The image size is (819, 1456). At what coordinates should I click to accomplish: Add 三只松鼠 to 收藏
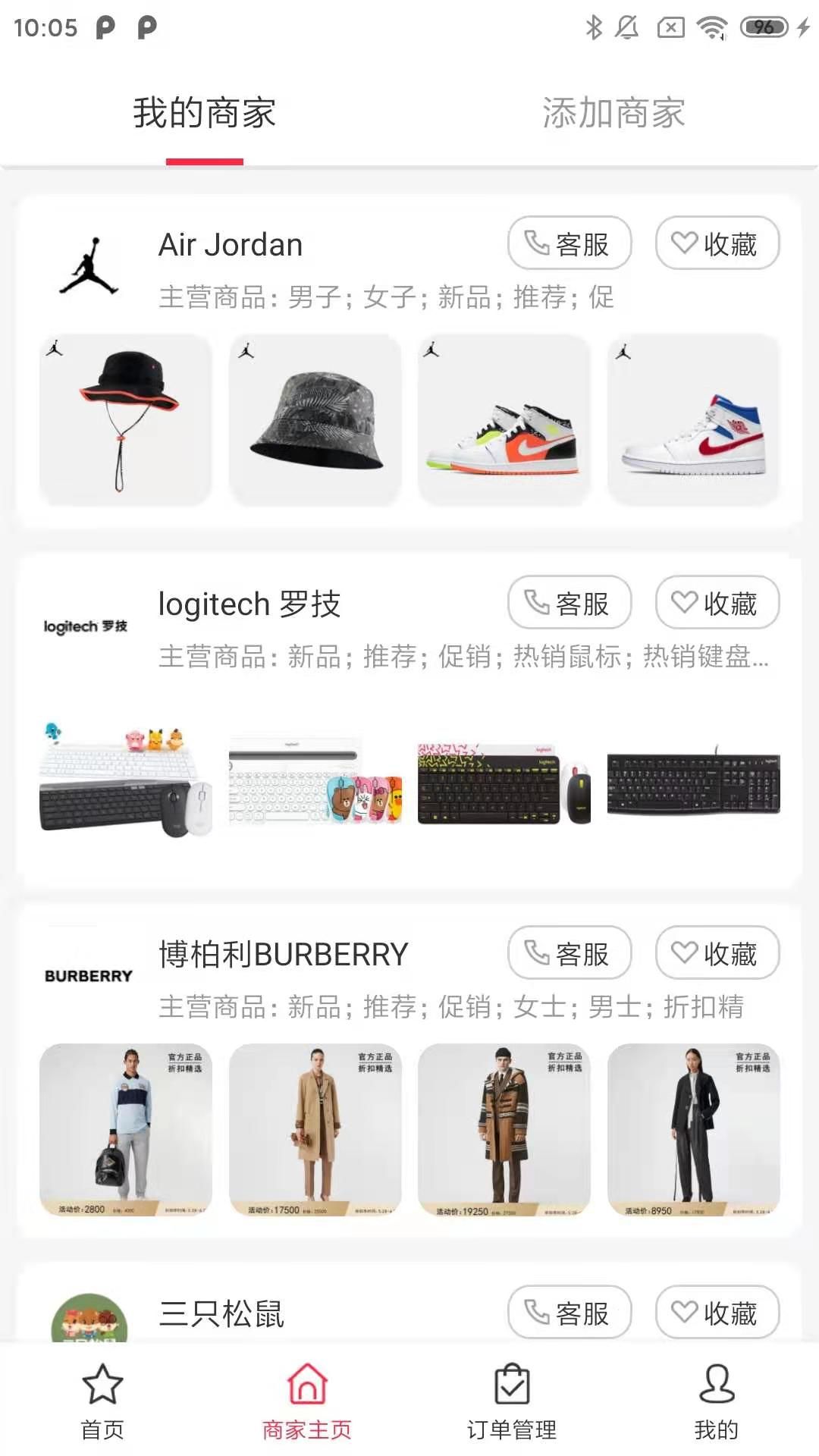pos(717,1313)
